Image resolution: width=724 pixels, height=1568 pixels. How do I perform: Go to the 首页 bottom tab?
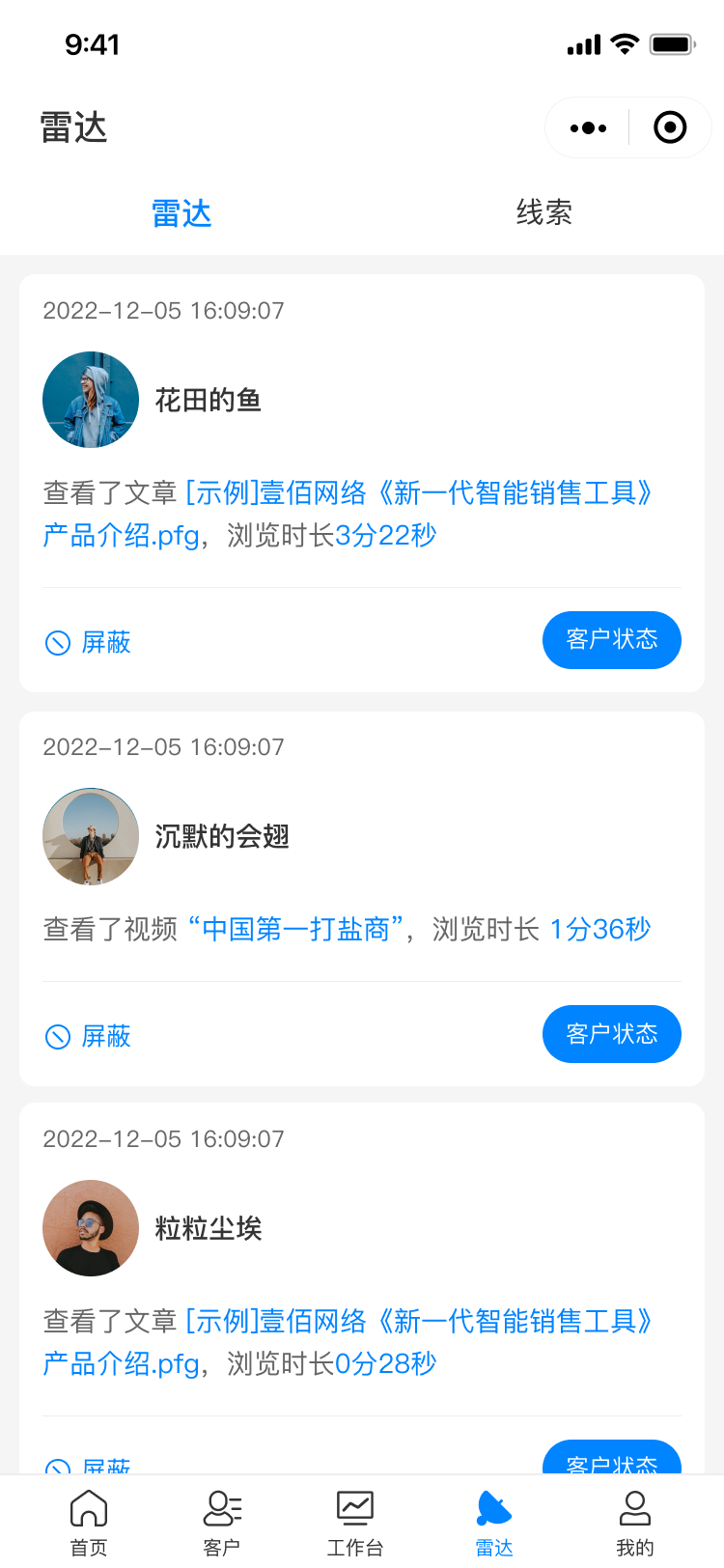click(89, 1523)
